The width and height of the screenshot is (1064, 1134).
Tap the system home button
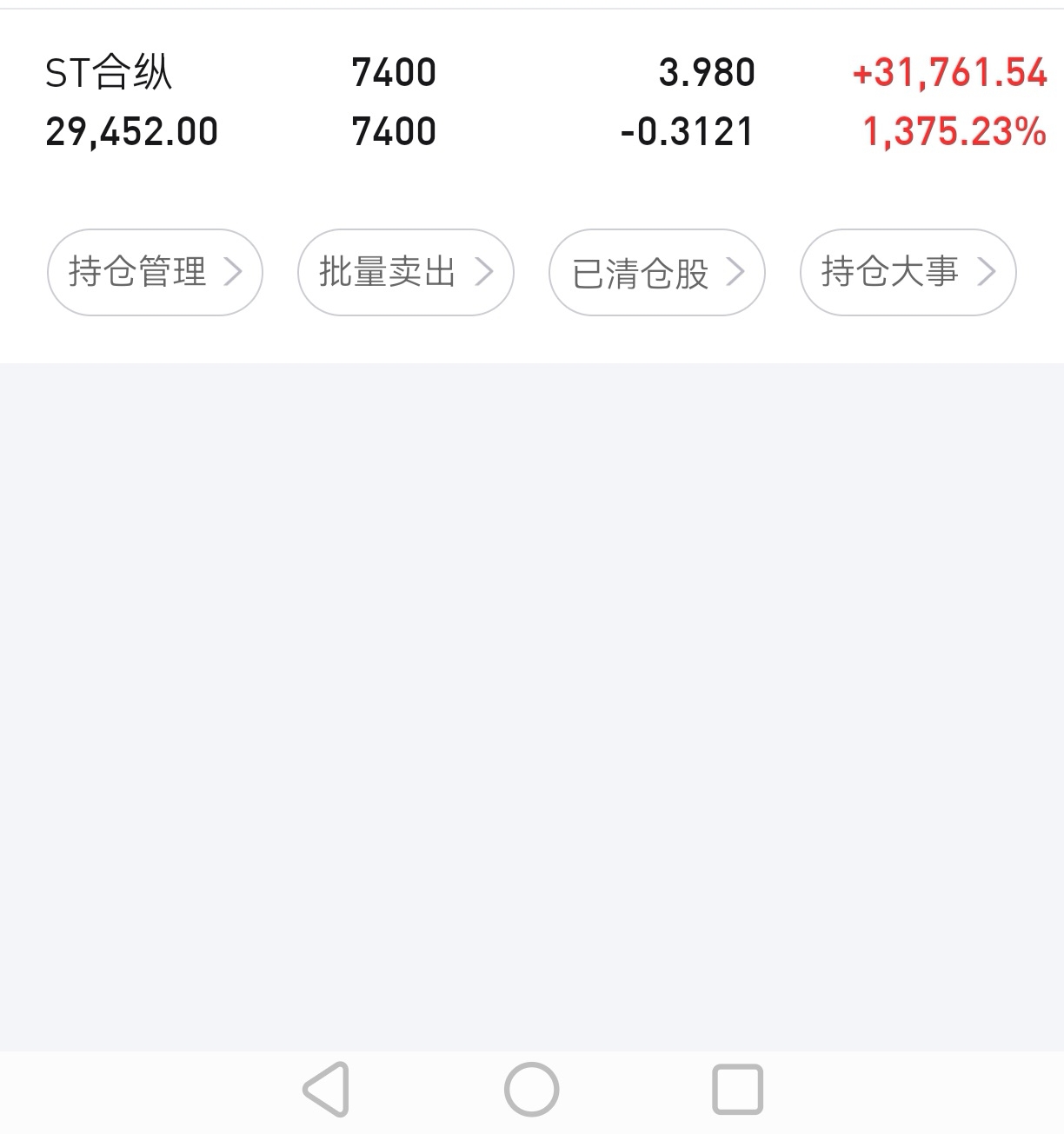[531, 1089]
